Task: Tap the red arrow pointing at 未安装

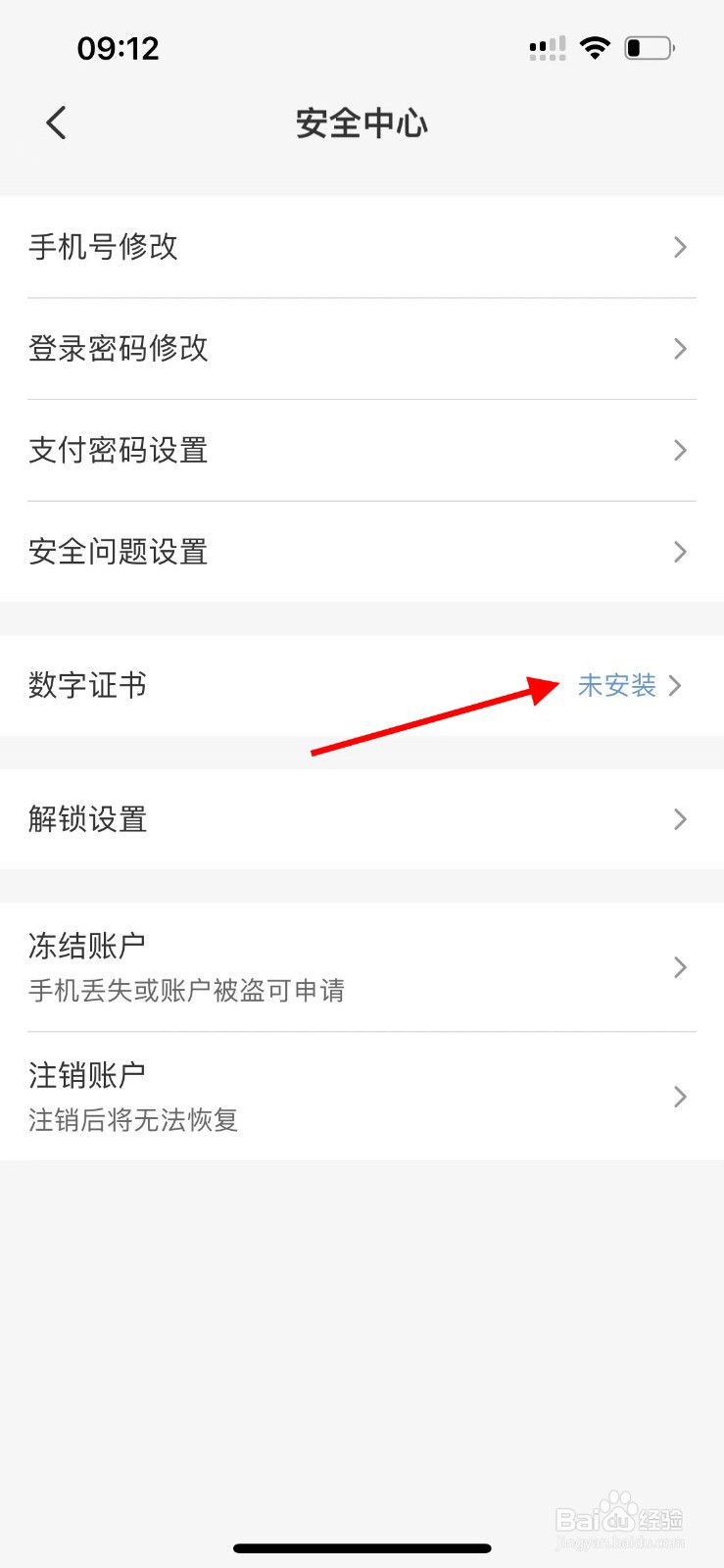Action: 441,715
